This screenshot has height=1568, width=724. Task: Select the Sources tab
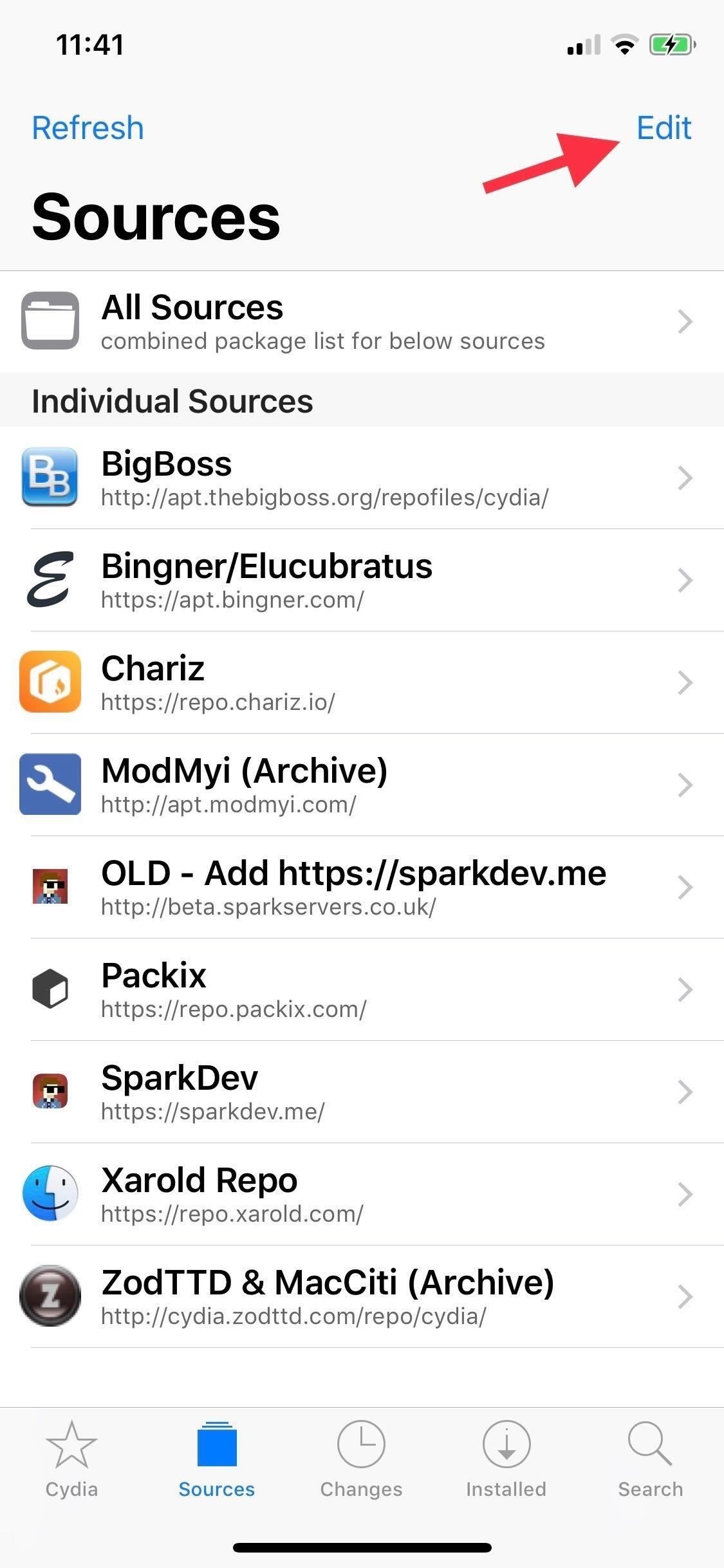tap(217, 1460)
